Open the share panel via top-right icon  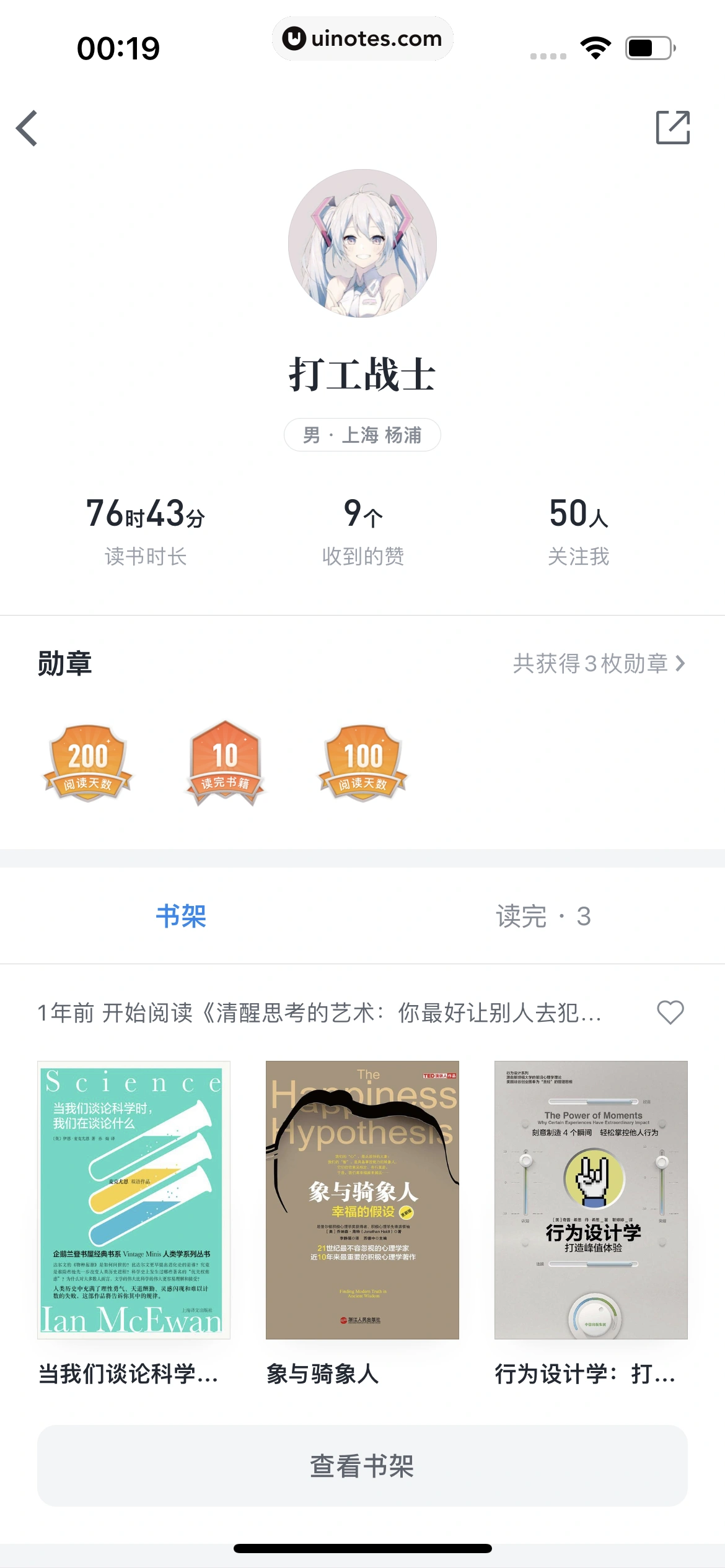[674, 127]
